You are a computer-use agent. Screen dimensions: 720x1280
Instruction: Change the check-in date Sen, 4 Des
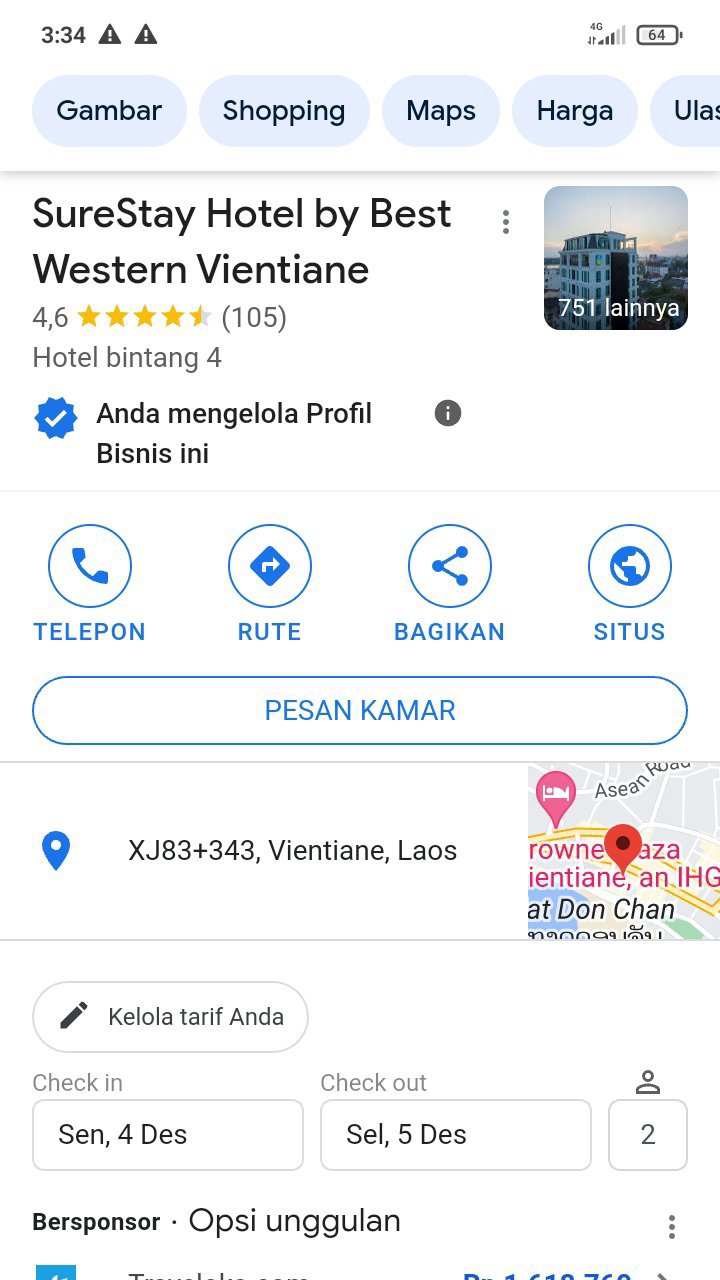point(168,1135)
